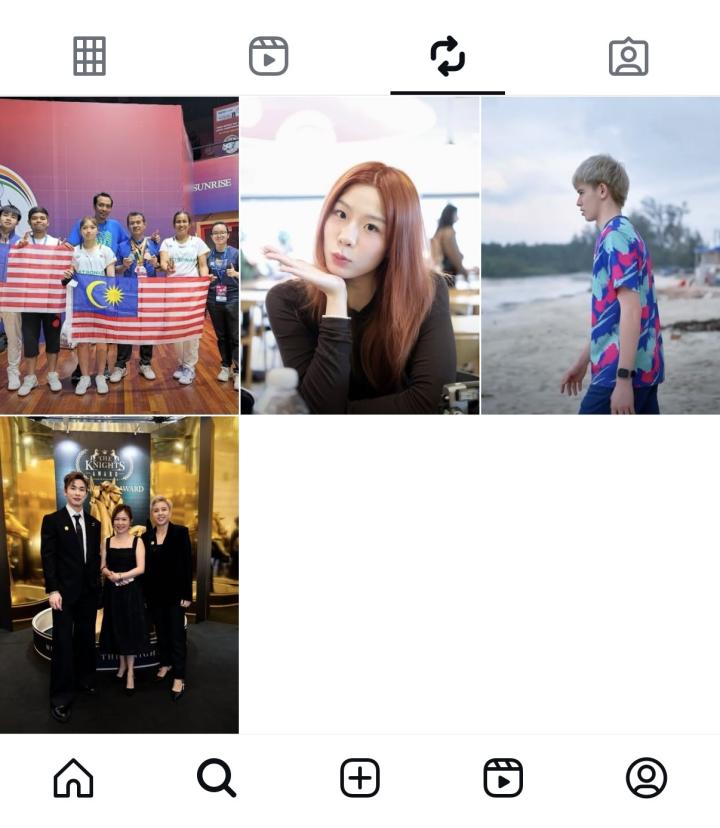
Task: Open the tagged photos tab
Action: click(x=628, y=56)
